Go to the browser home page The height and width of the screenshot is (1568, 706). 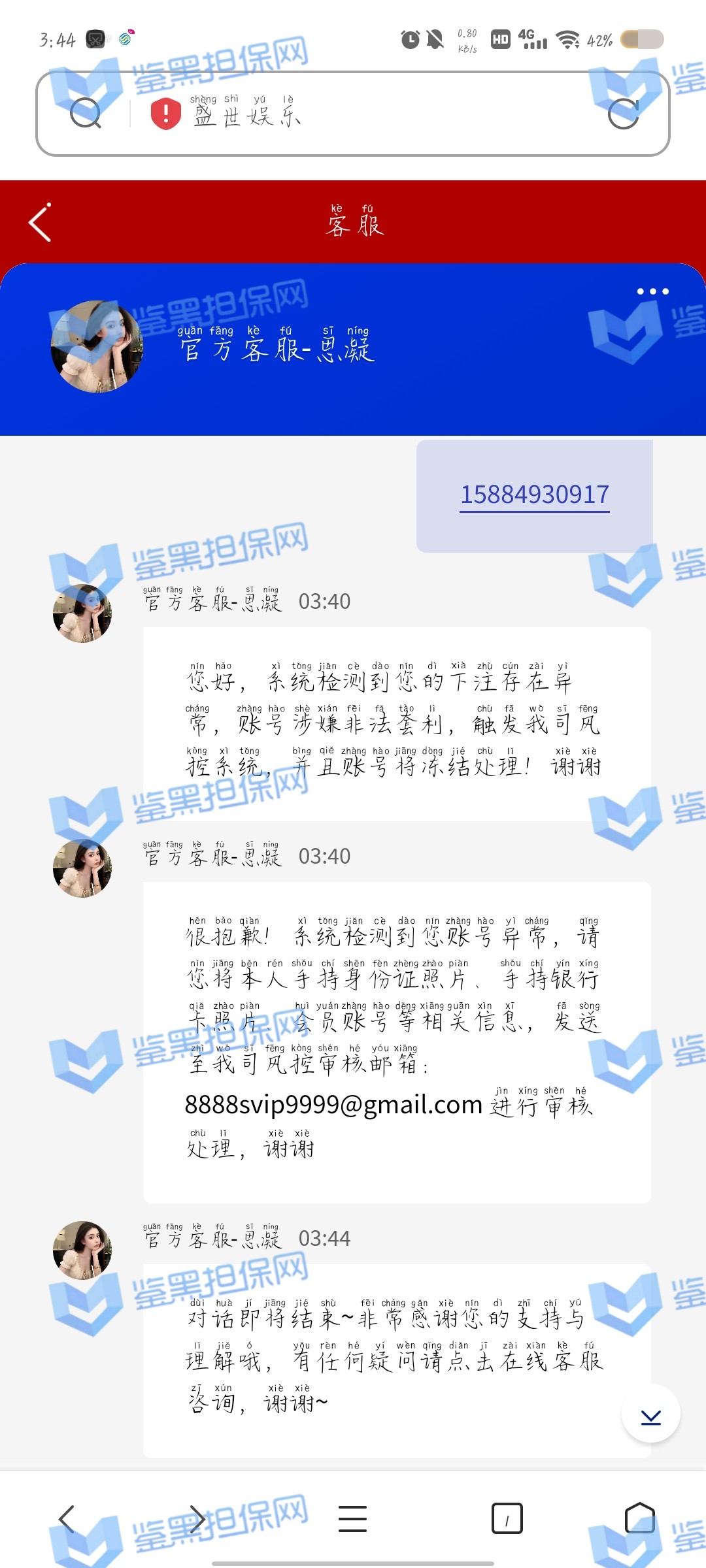(639, 1518)
